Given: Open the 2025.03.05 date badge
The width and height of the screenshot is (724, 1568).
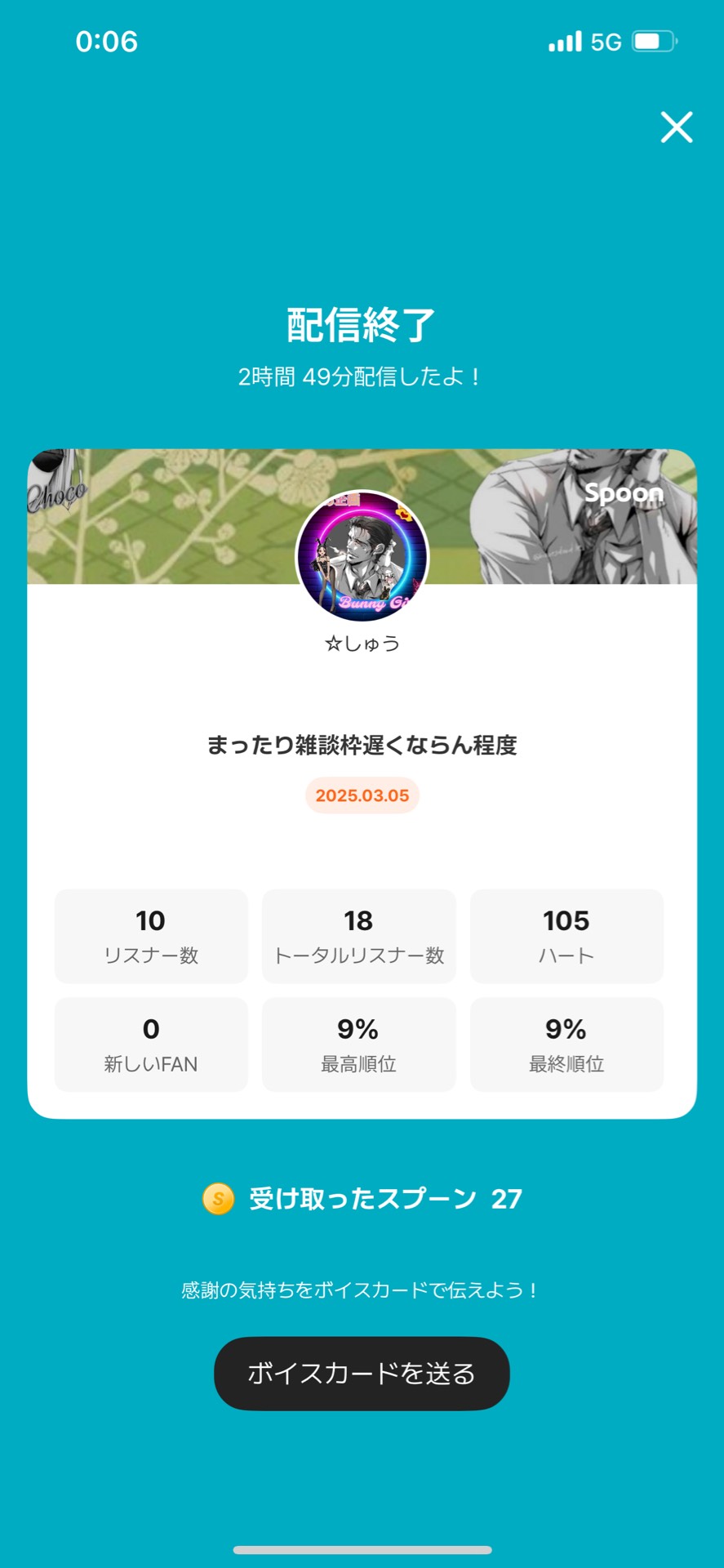Looking at the screenshot, I should [x=362, y=795].
